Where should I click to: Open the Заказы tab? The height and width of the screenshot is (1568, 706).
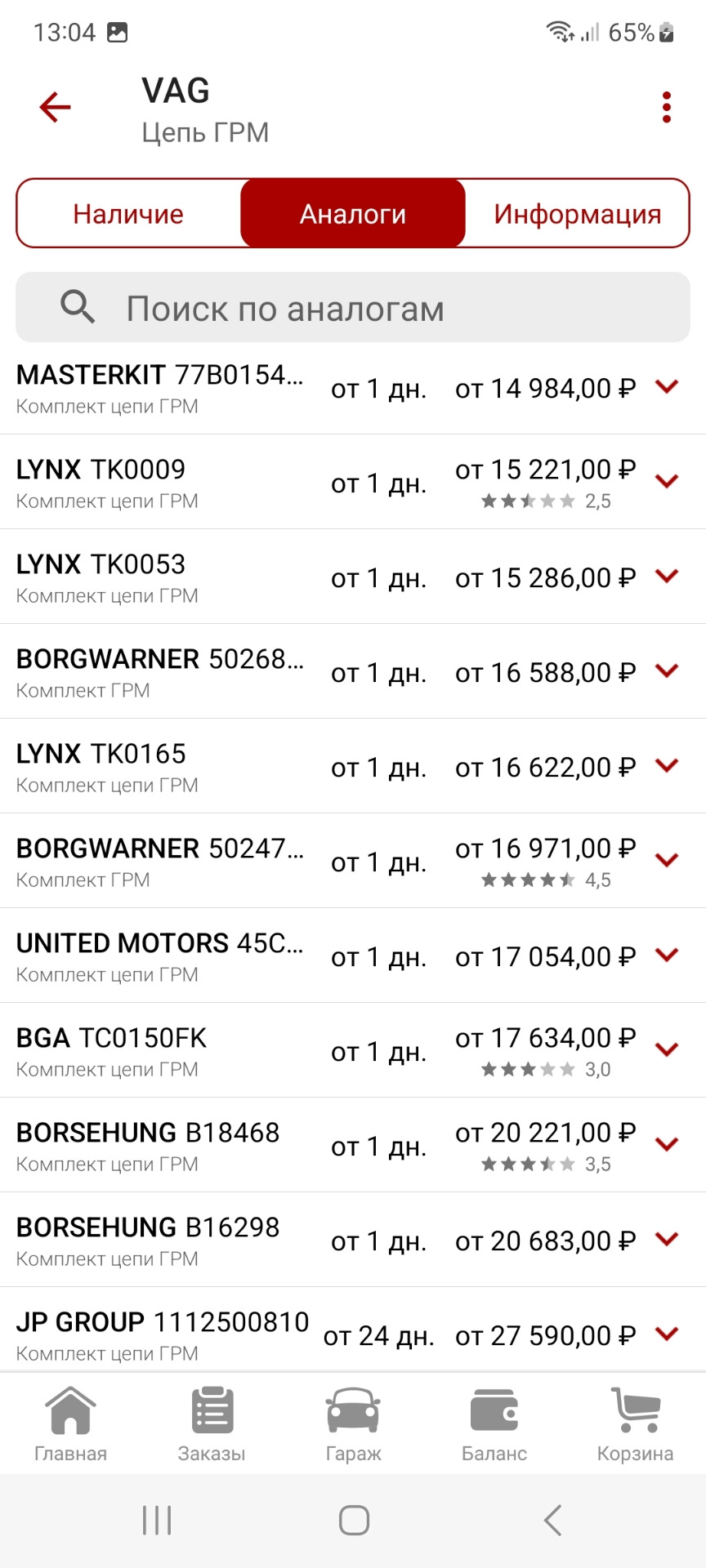pyautogui.click(x=212, y=1424)
